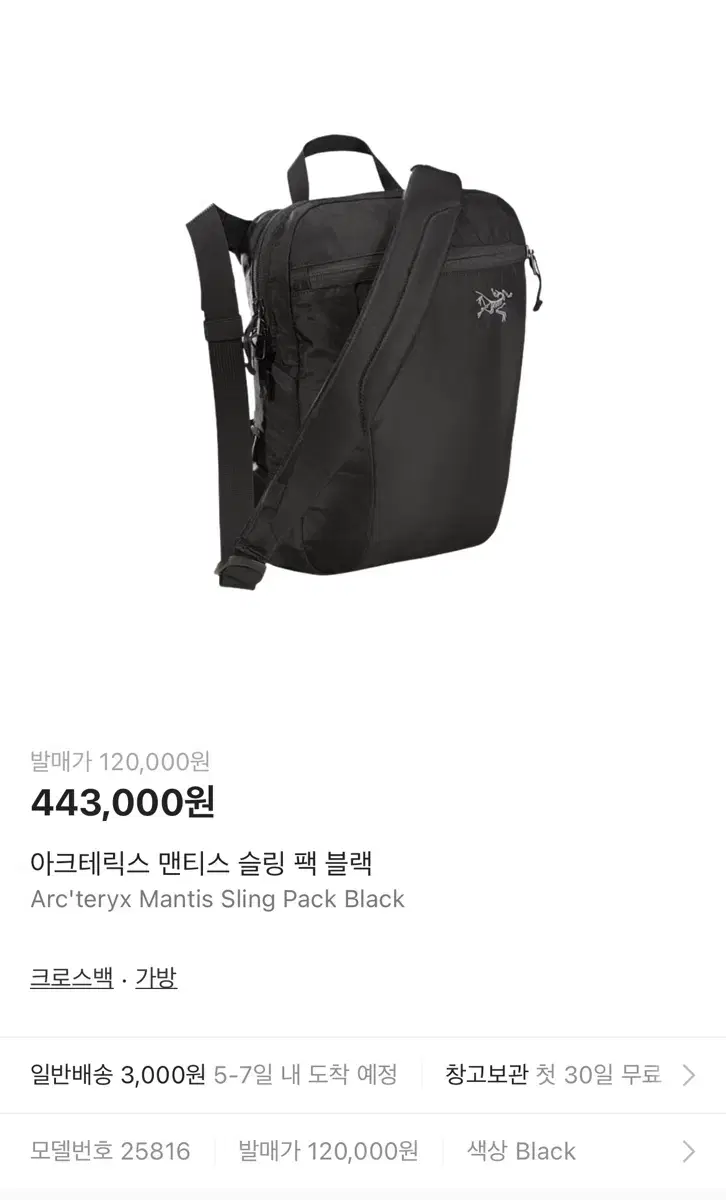Viewport: 726px width, 1200px height.
Task: Select the 색상 Black color detail
Action: point(520,1151)
